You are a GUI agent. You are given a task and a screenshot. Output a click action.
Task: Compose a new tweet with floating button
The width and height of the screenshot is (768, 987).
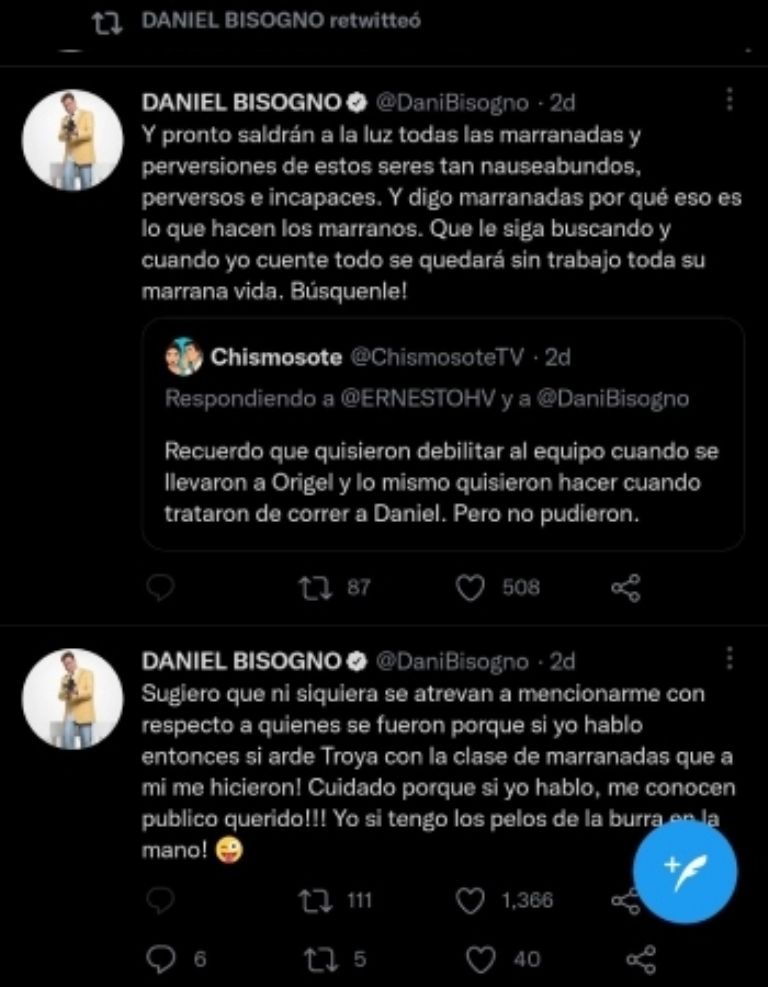(685, 874)
